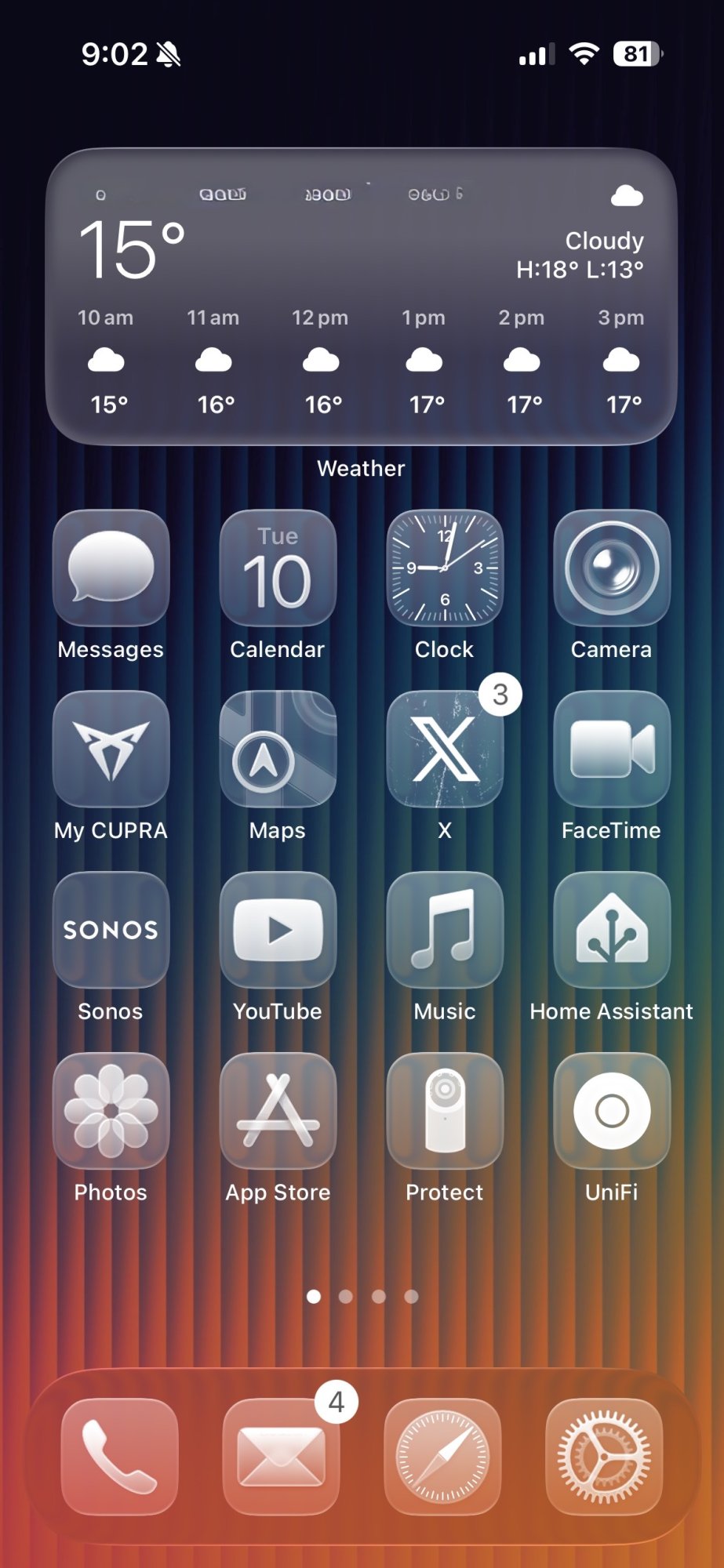Open the UniFi app

pos(612,1112)
